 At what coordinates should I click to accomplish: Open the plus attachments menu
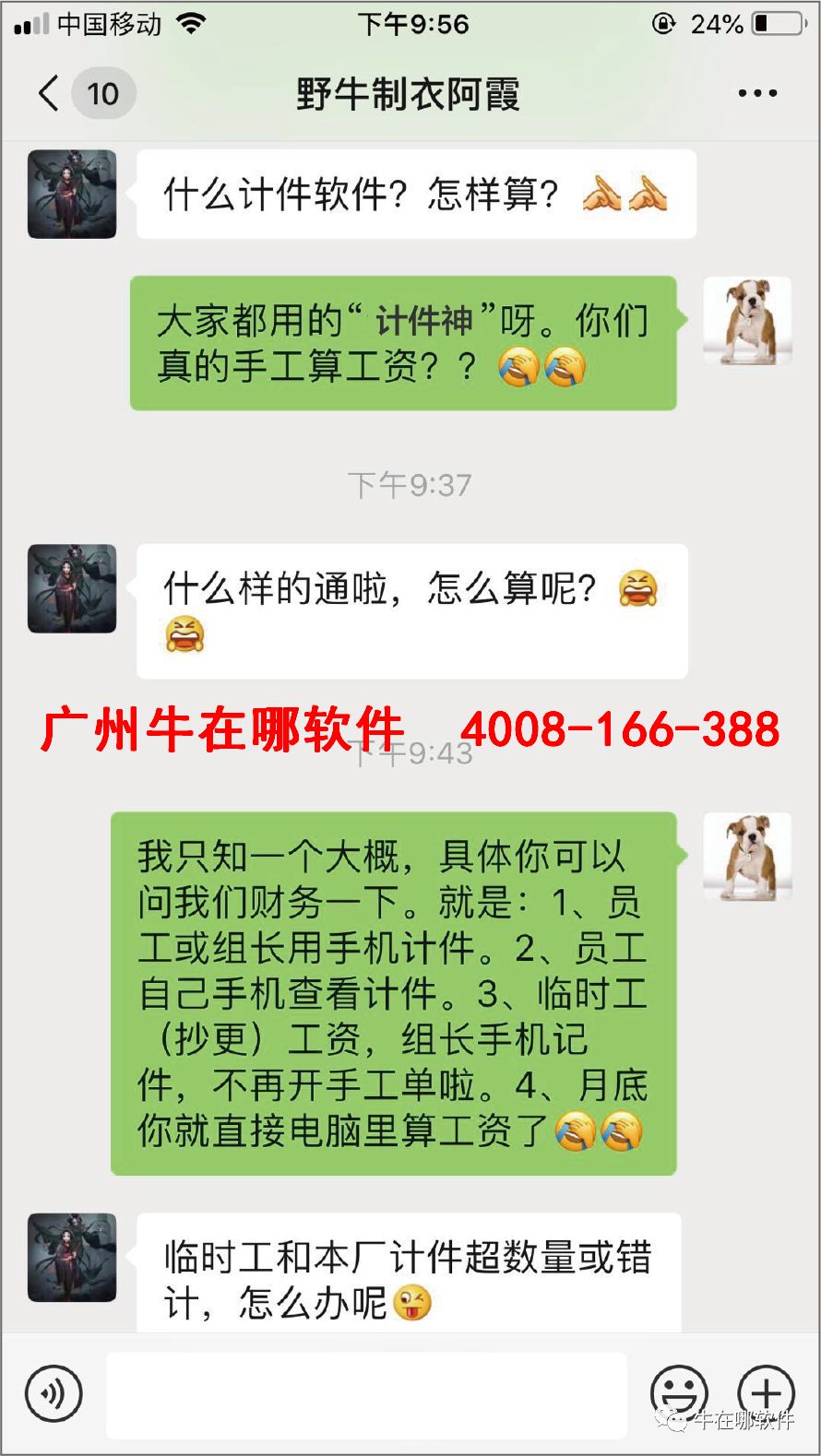click(x=766, y=1393)
